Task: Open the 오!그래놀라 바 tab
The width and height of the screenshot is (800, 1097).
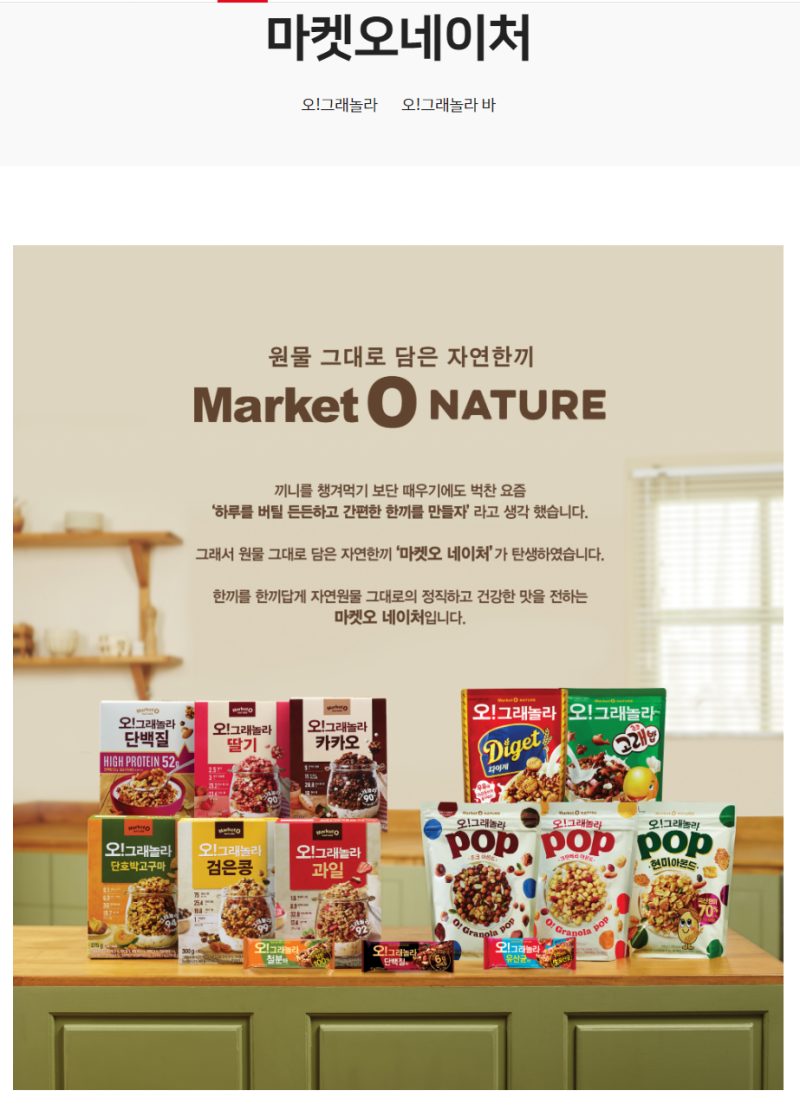Action: point(448,105)
